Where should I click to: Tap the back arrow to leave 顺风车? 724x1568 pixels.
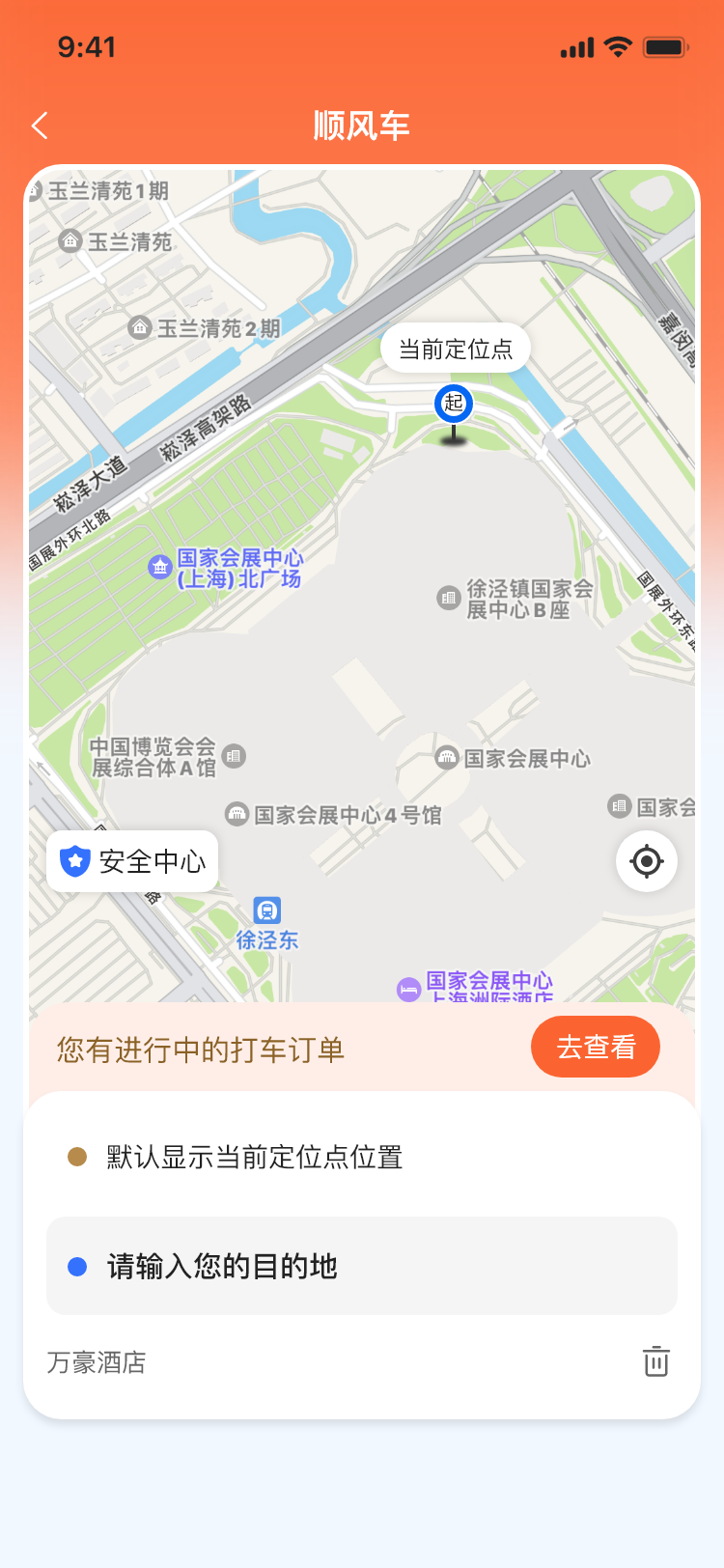click(40, 126)
